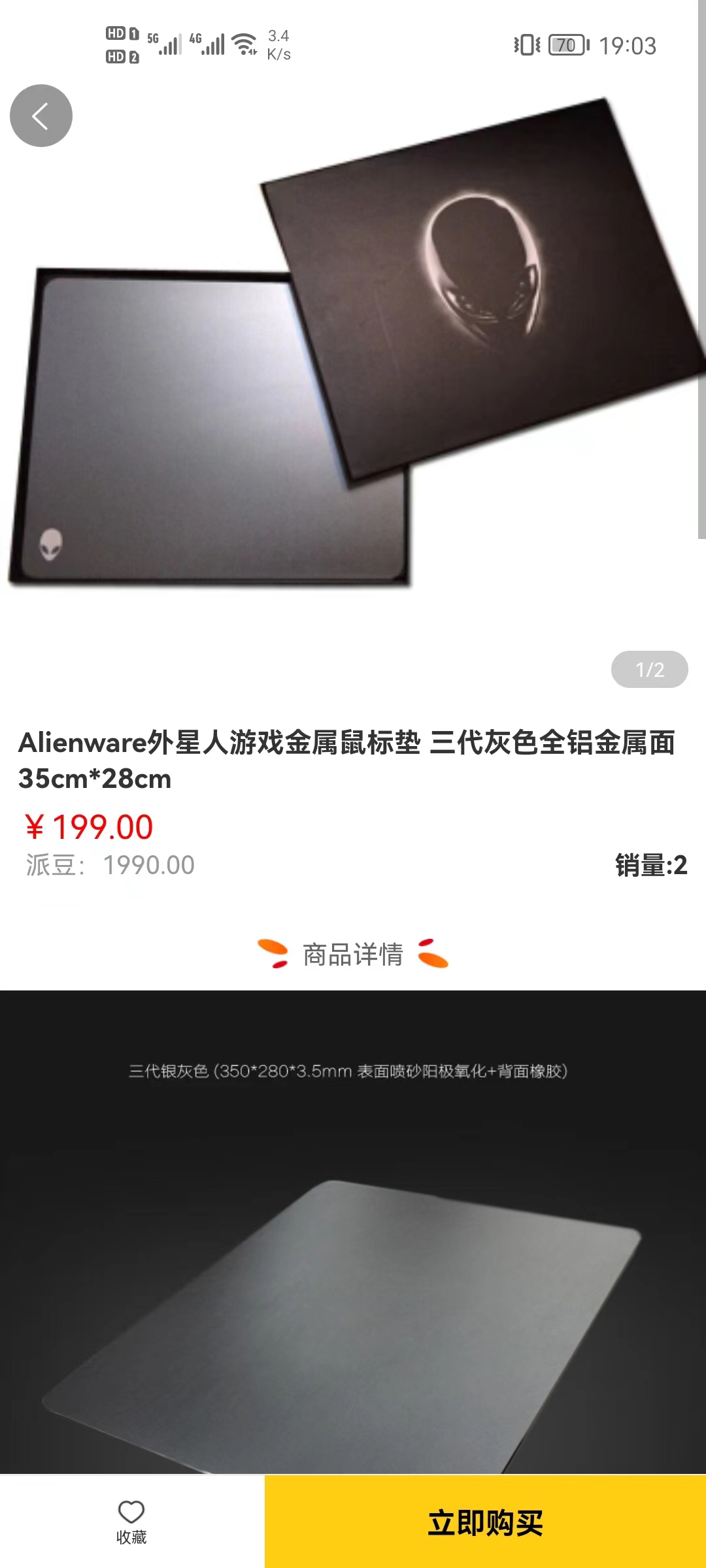The width and height of the screenshot is (706, 1568).
Task: Add this mouse pad to favorites (收藏)
Action: 131,1521
